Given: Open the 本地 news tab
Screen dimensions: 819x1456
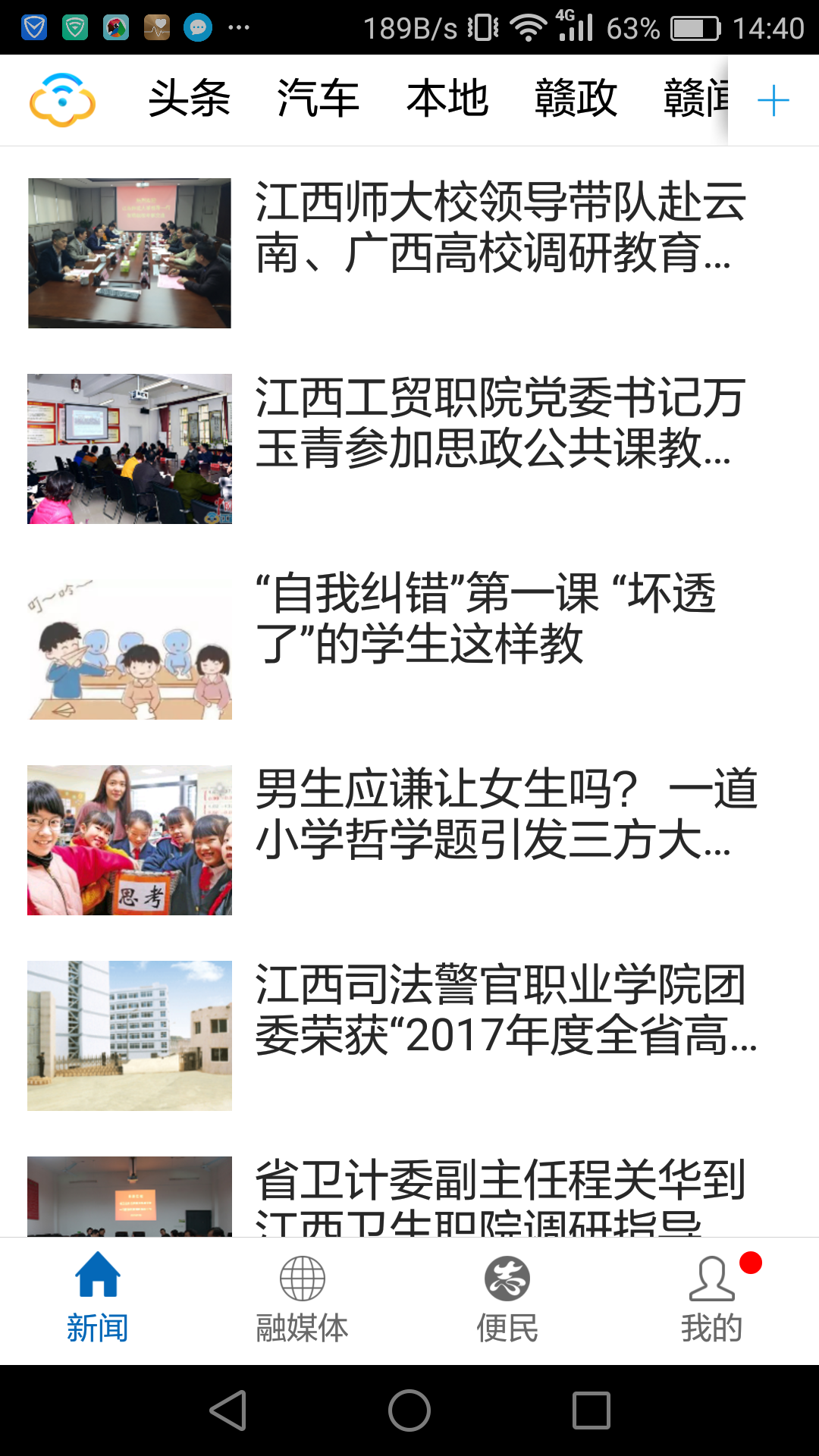Looking at the screenshot, I should (447, 99).
